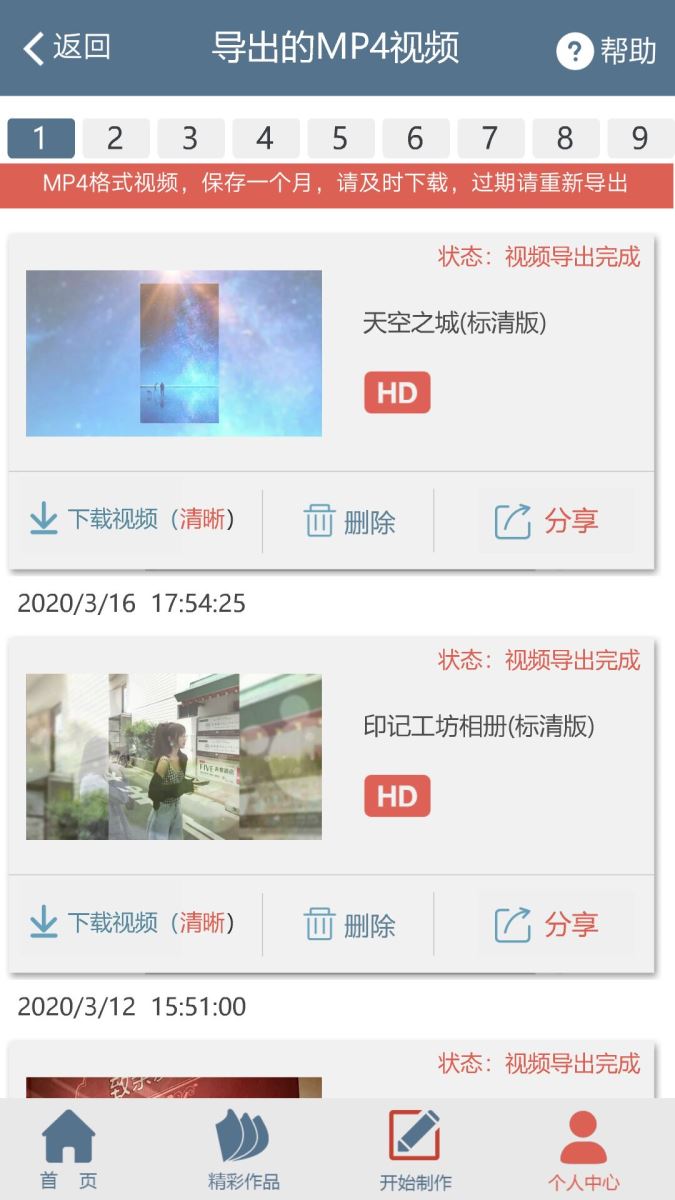Viewport: 675px width, 1200px height.
Task: Delete the 天空之城 export
Action: (x=348, y=521)
